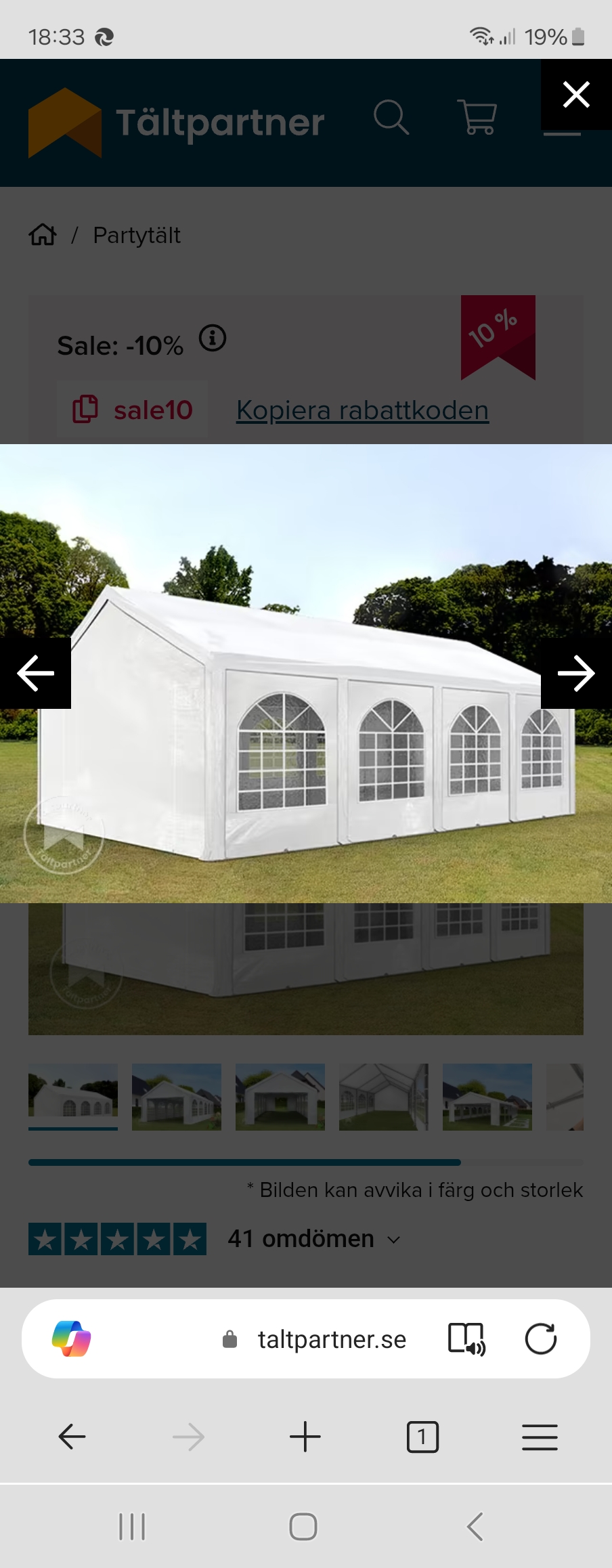Show the next tent image
The height and width of the screenshot is (1568, 612).
(576, 673)
